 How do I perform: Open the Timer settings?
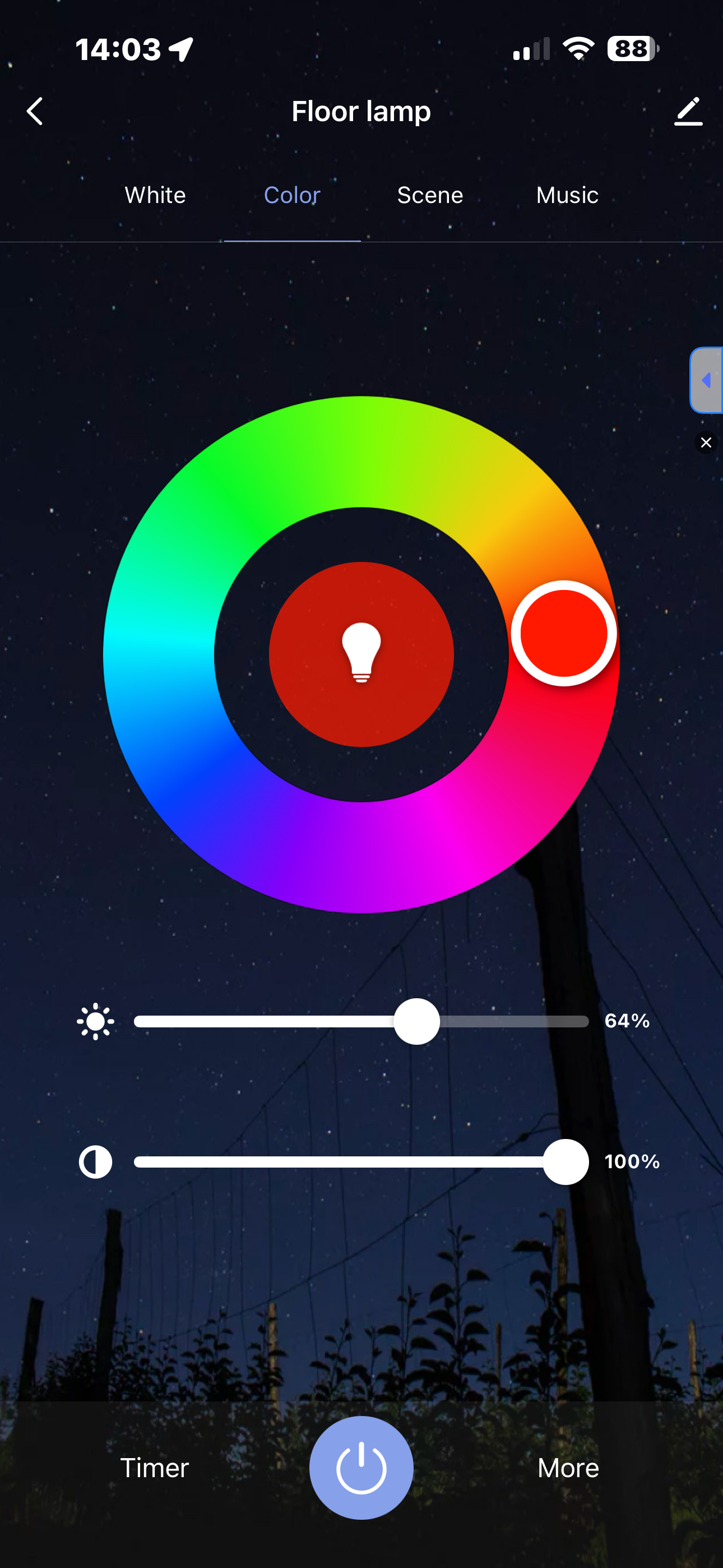[x=155, y=1468]
